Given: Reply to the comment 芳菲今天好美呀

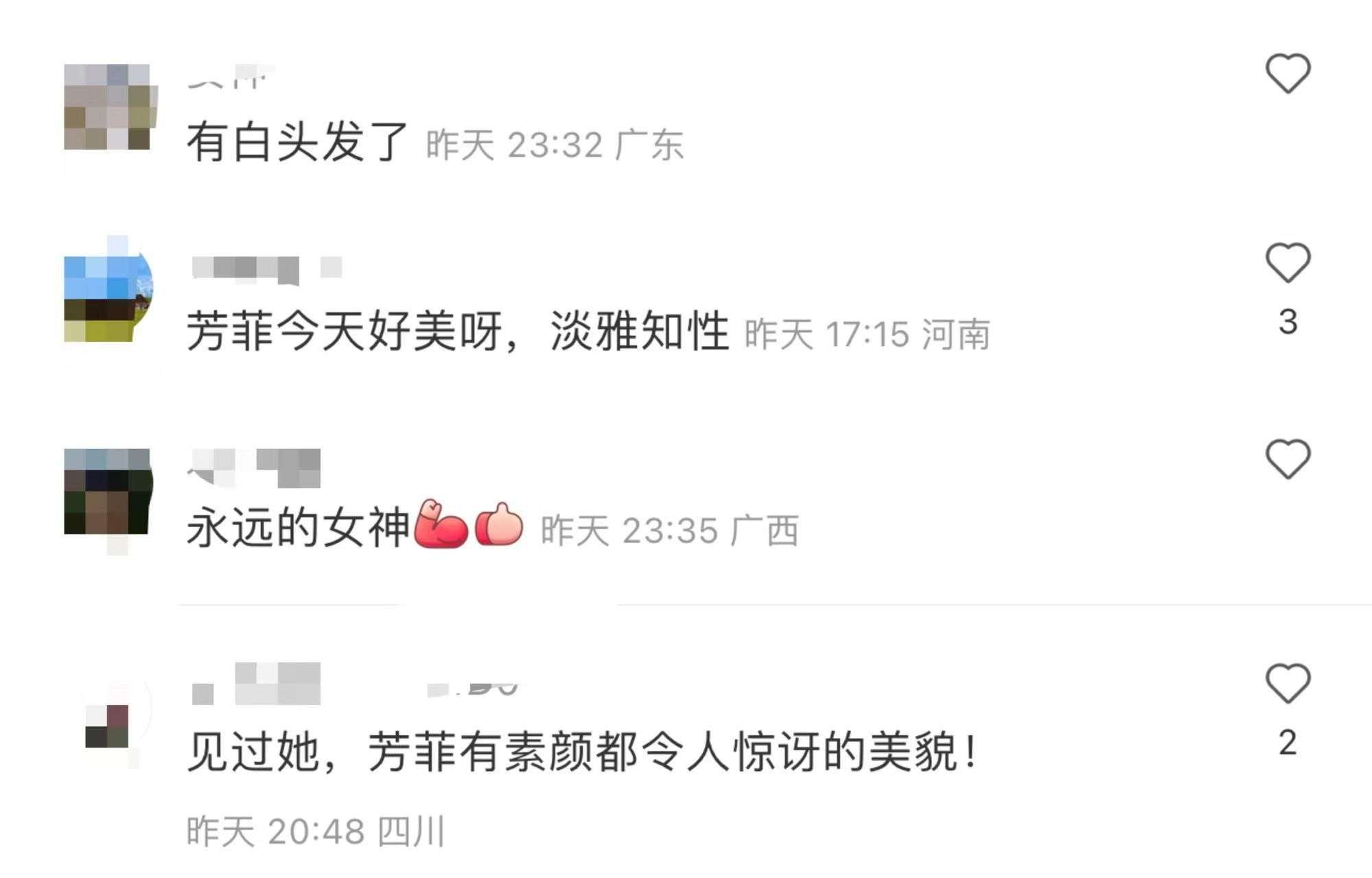Looking at the screenshot, I should pos(456,332).
